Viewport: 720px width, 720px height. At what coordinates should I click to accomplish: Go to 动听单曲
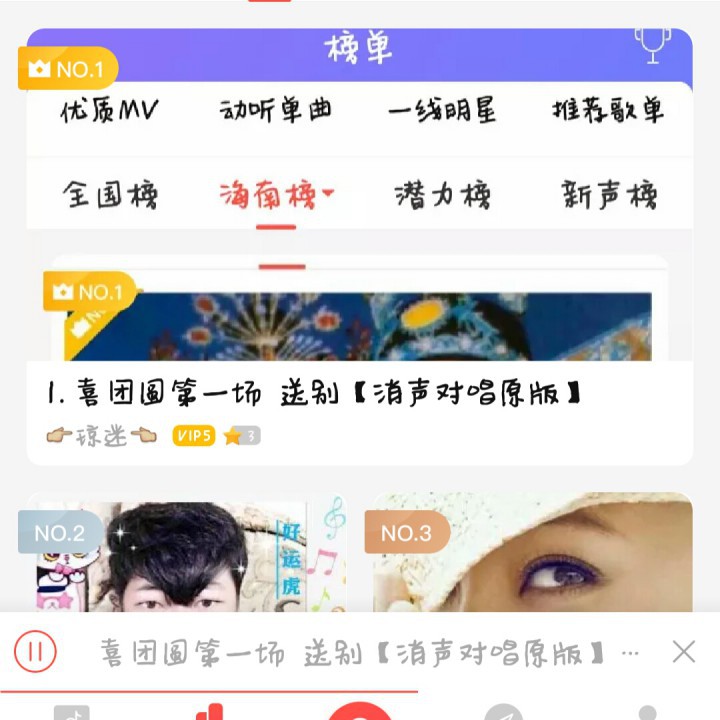point(275,111)
